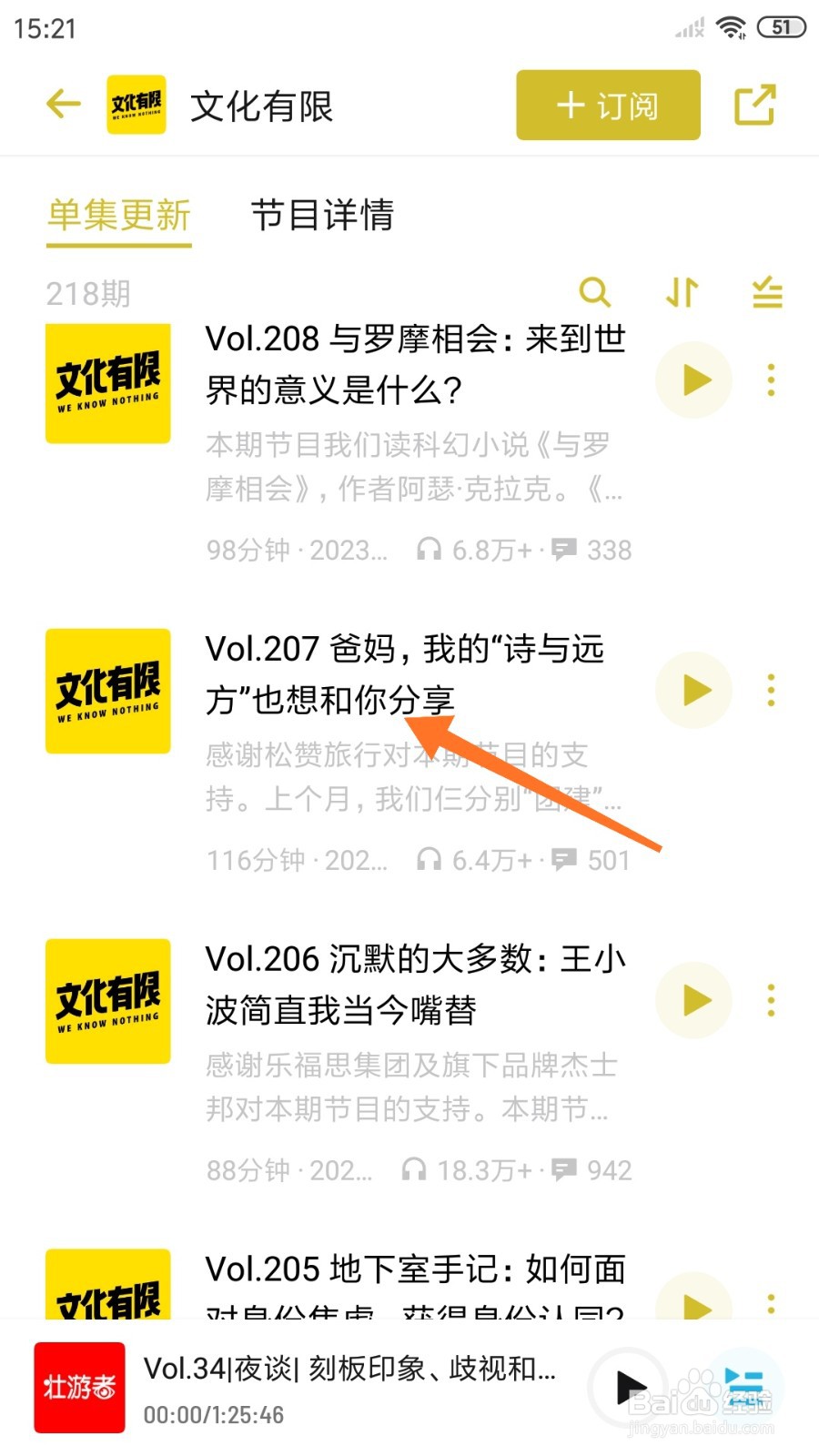Image resolution: width=819 pixels, height=1456 pixels.
Task: Play episode Vol.207 爸妈，我的诗与远方
Action: [693, 690]
